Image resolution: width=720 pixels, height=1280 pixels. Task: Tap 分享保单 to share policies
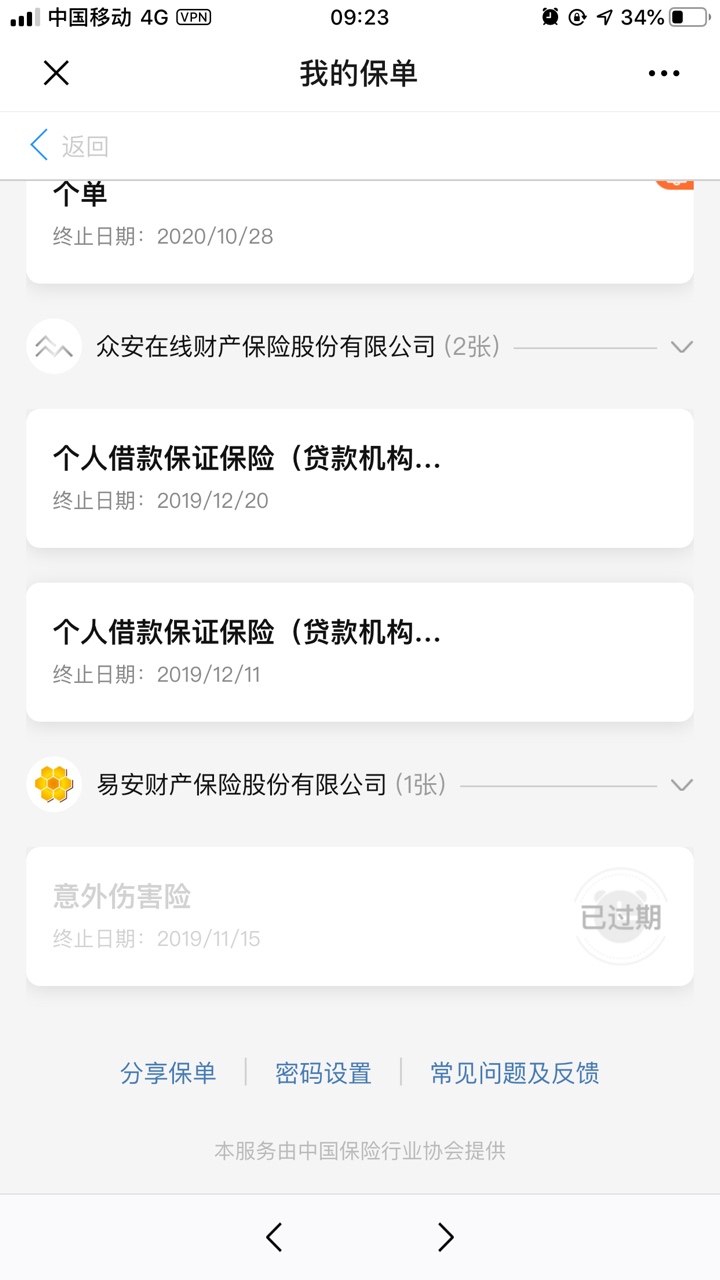click(168, 1073)
